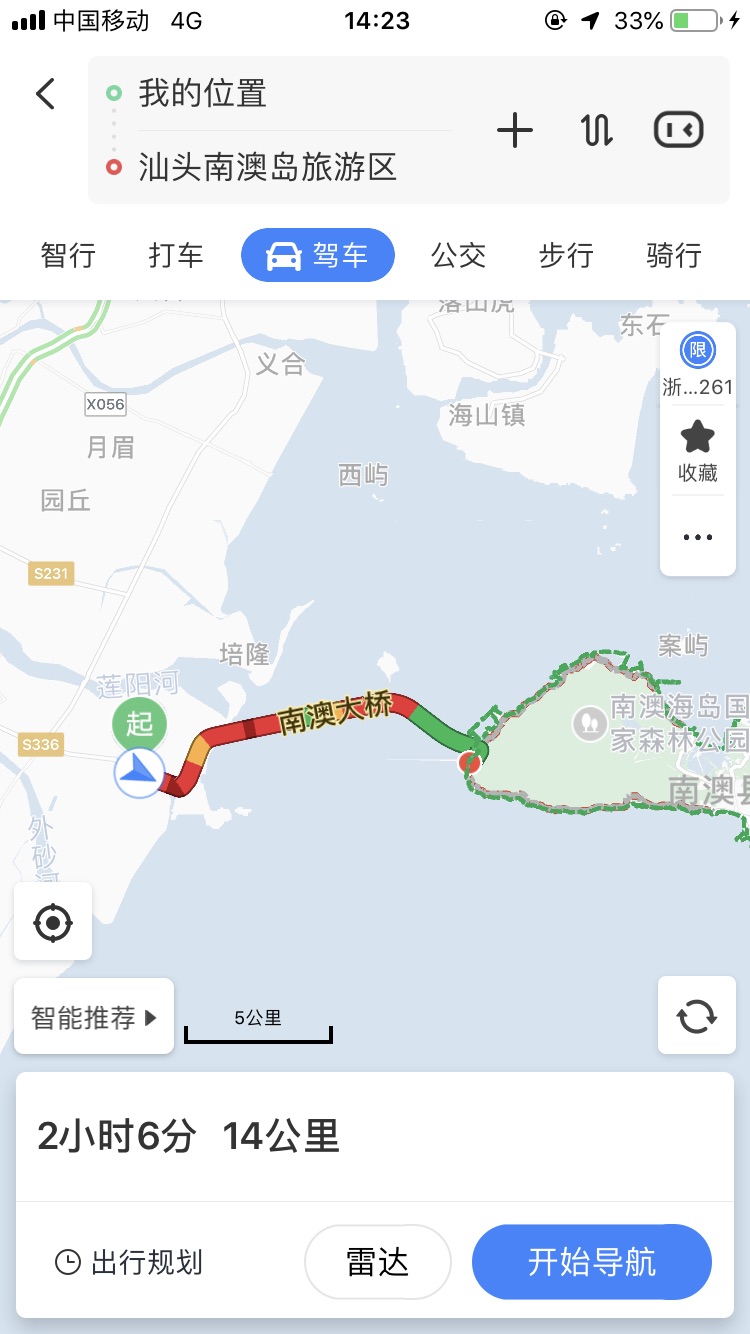The image size is (750, 1334).
Task: Edit the starting point 我的位置
Action: click(203, 94)
